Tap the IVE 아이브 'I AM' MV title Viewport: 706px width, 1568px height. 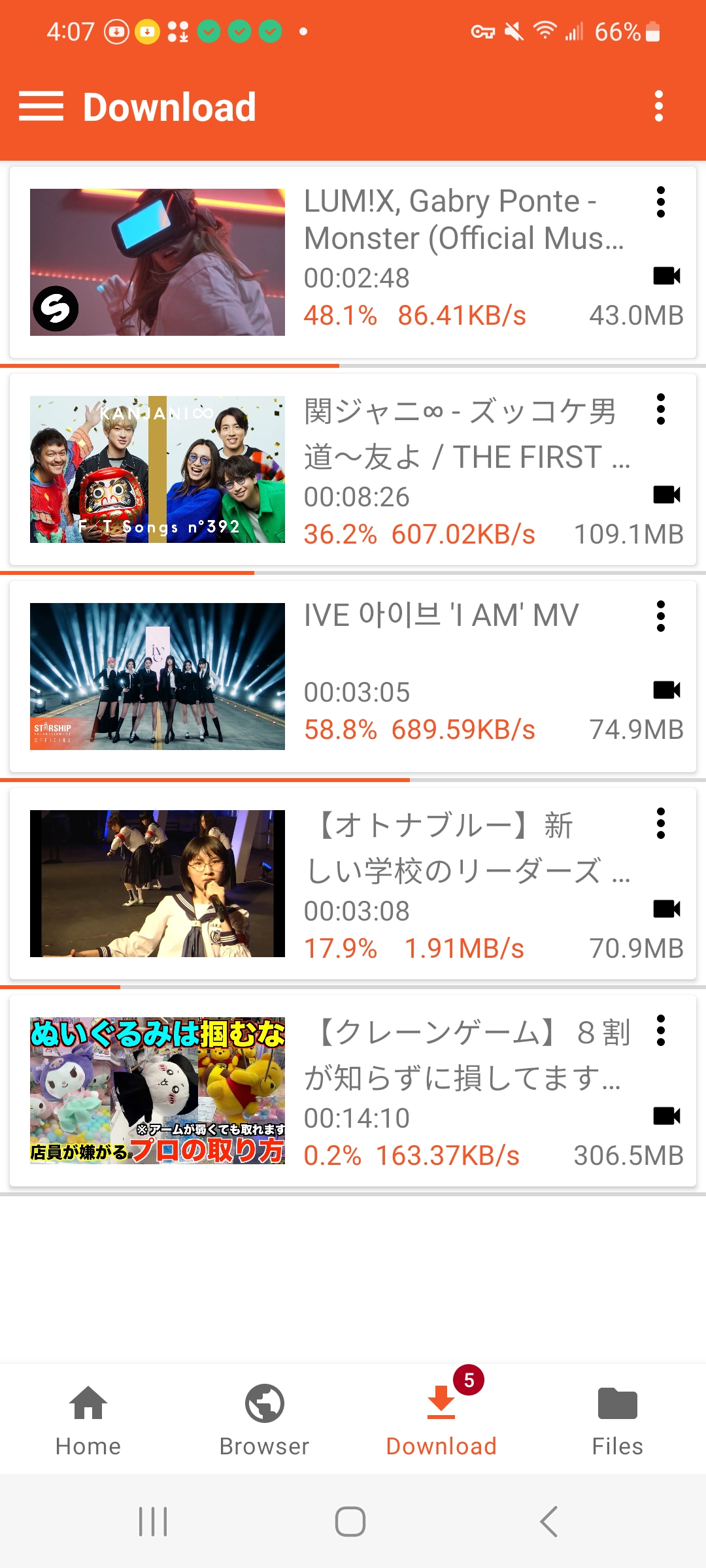pyautogui.click(x=441, y=614)
